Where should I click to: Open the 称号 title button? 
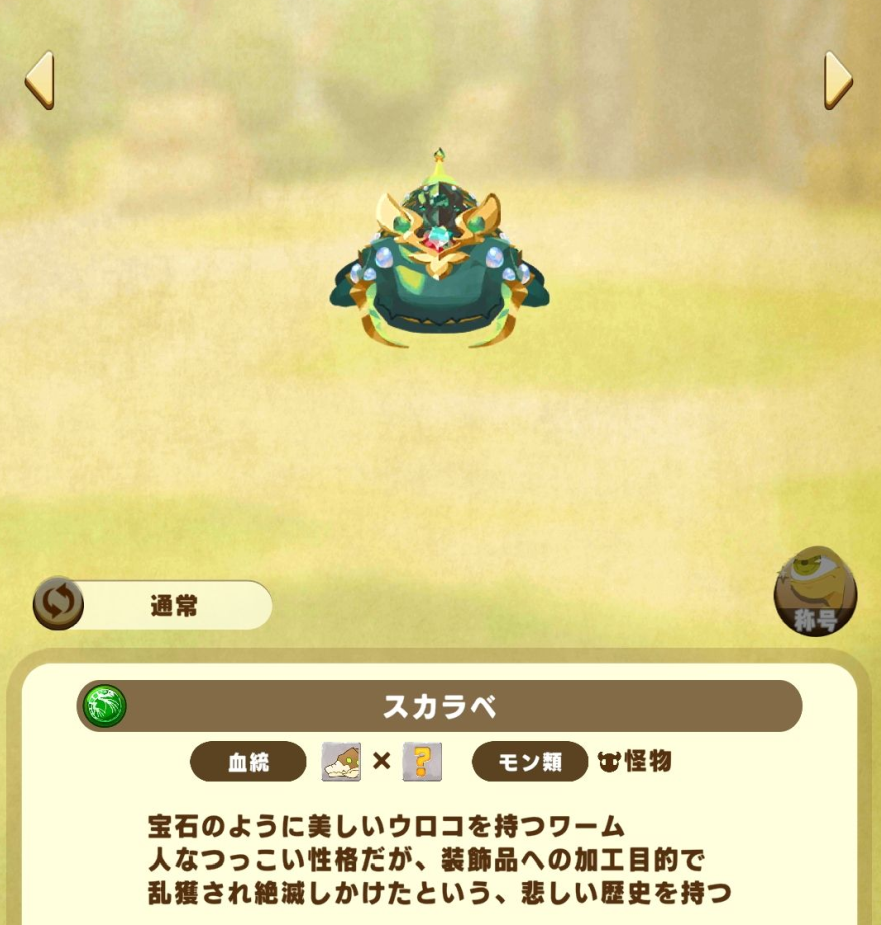815,593
